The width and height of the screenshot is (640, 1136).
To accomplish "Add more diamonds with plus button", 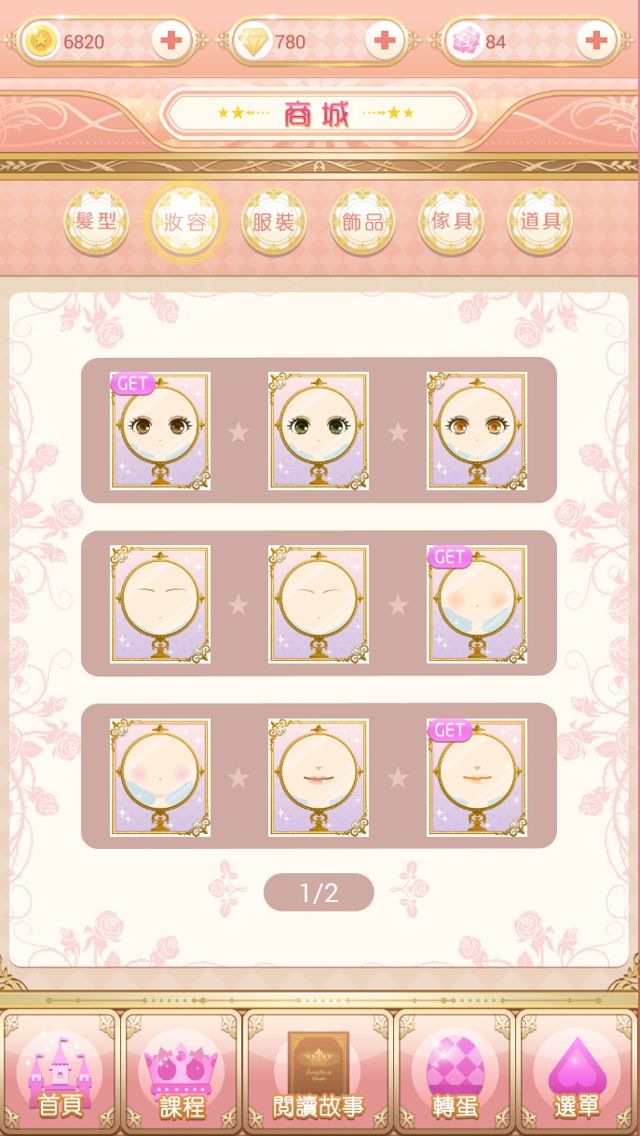I will tap(384, 41).
